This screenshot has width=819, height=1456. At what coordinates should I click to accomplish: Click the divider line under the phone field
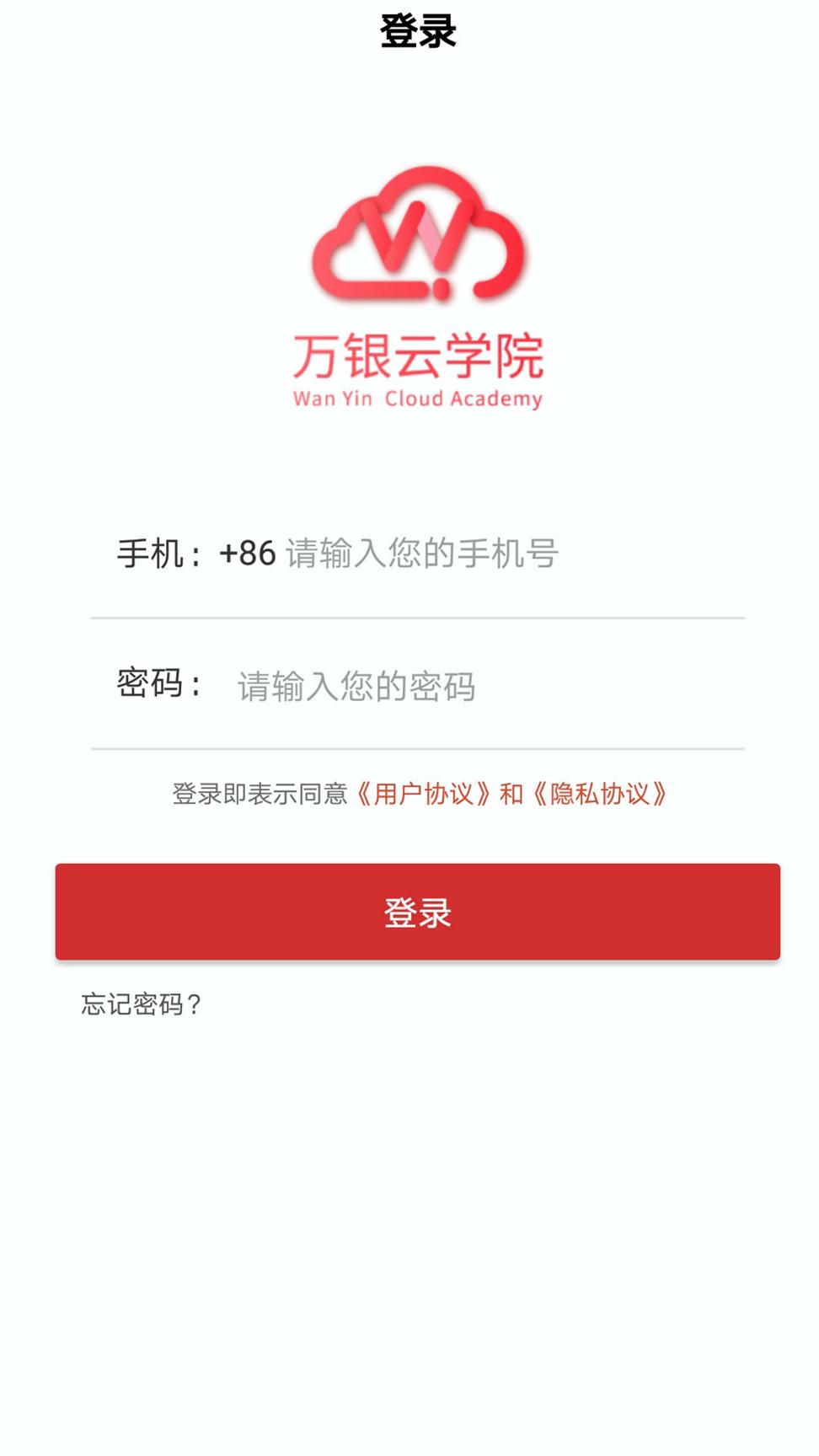(x=419, y=617)
